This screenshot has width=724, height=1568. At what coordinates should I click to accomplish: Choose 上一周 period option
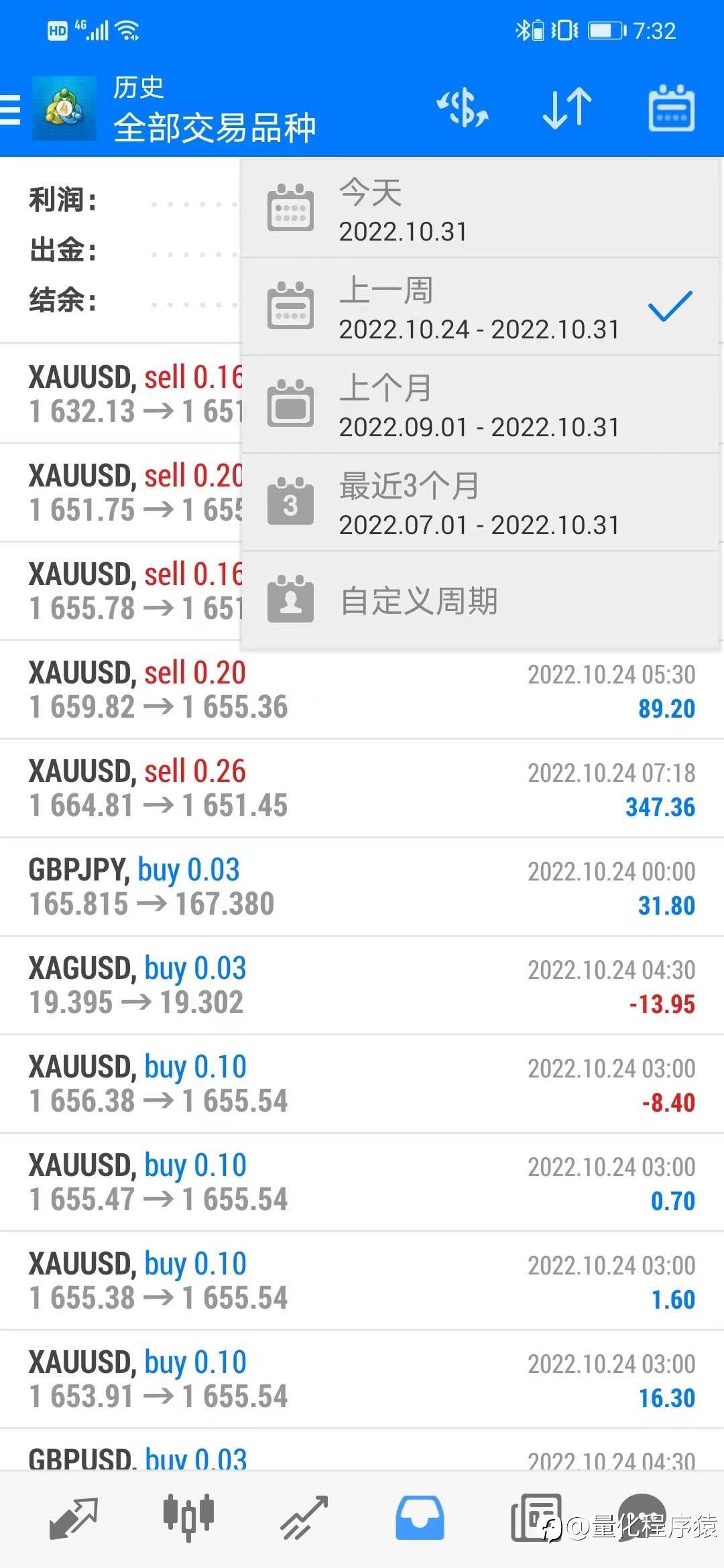coord(479,308)
